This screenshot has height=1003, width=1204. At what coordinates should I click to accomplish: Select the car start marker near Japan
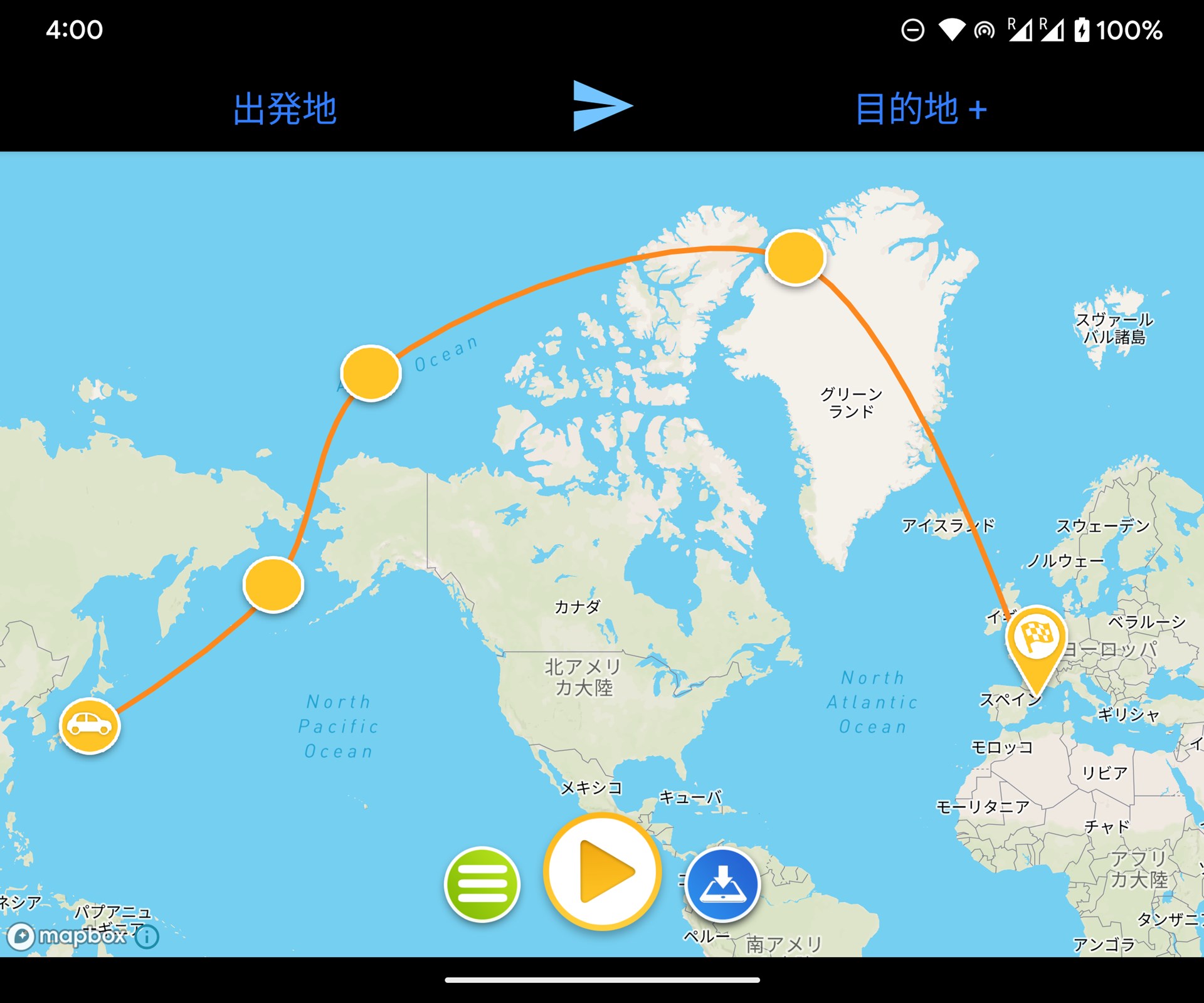(90, 725)
